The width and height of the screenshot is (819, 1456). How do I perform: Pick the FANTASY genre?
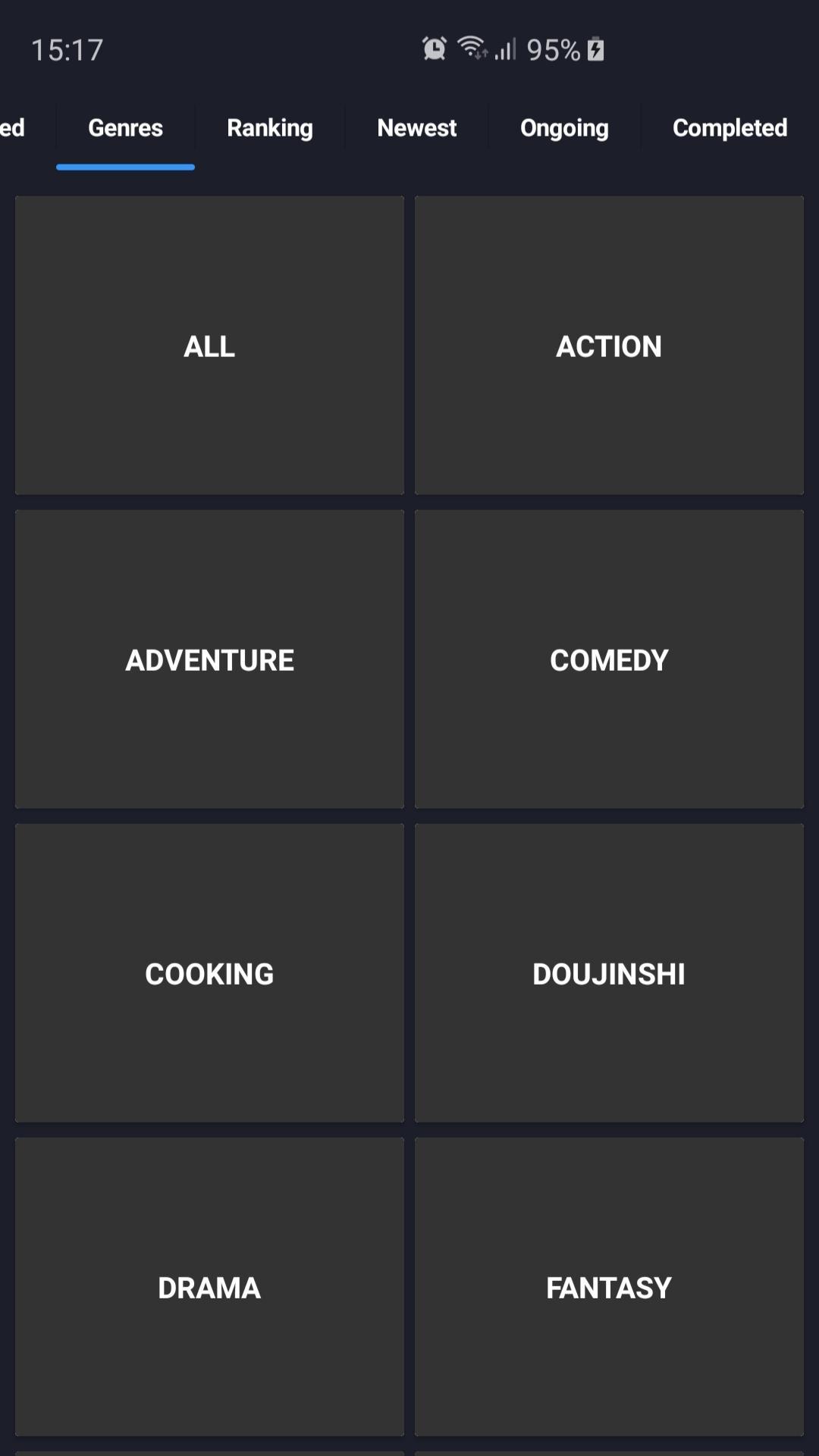pyautogui.click(x=609, y=1287)
